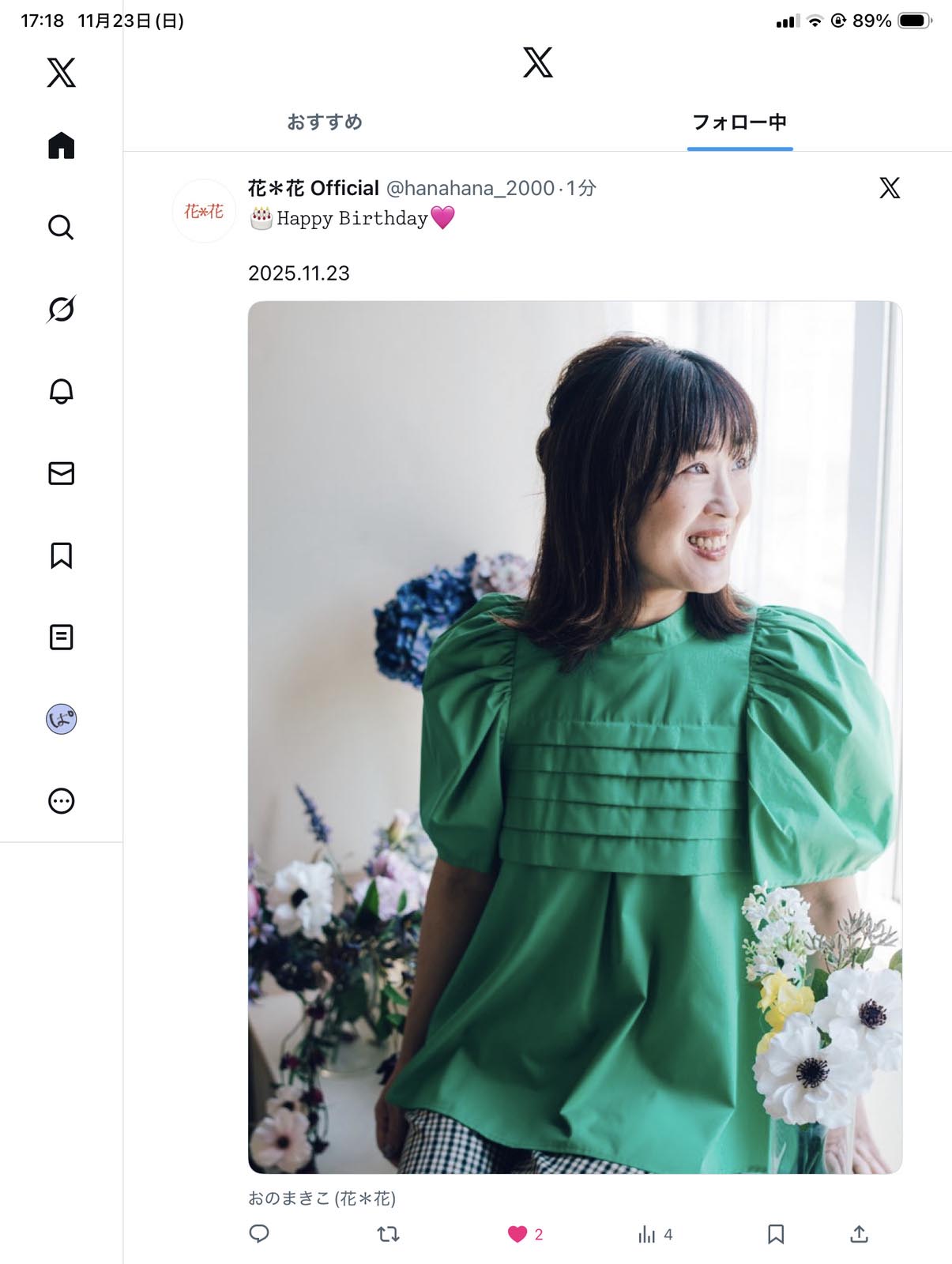Open Grok from the sidebar
The image size is (952, 1264).
(61, 309)
